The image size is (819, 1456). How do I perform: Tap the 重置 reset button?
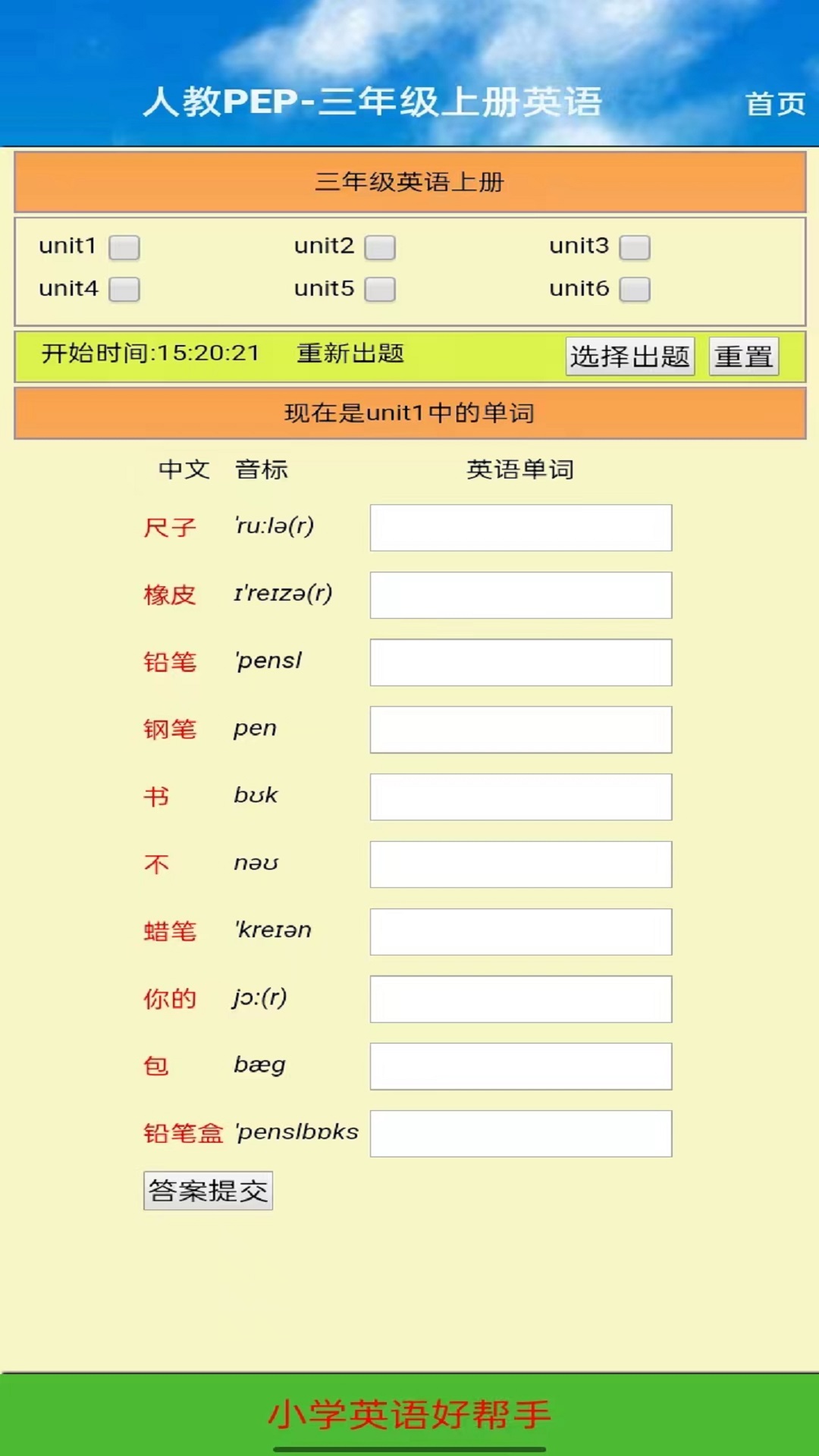pyautogui.click(x=743, y=356)
